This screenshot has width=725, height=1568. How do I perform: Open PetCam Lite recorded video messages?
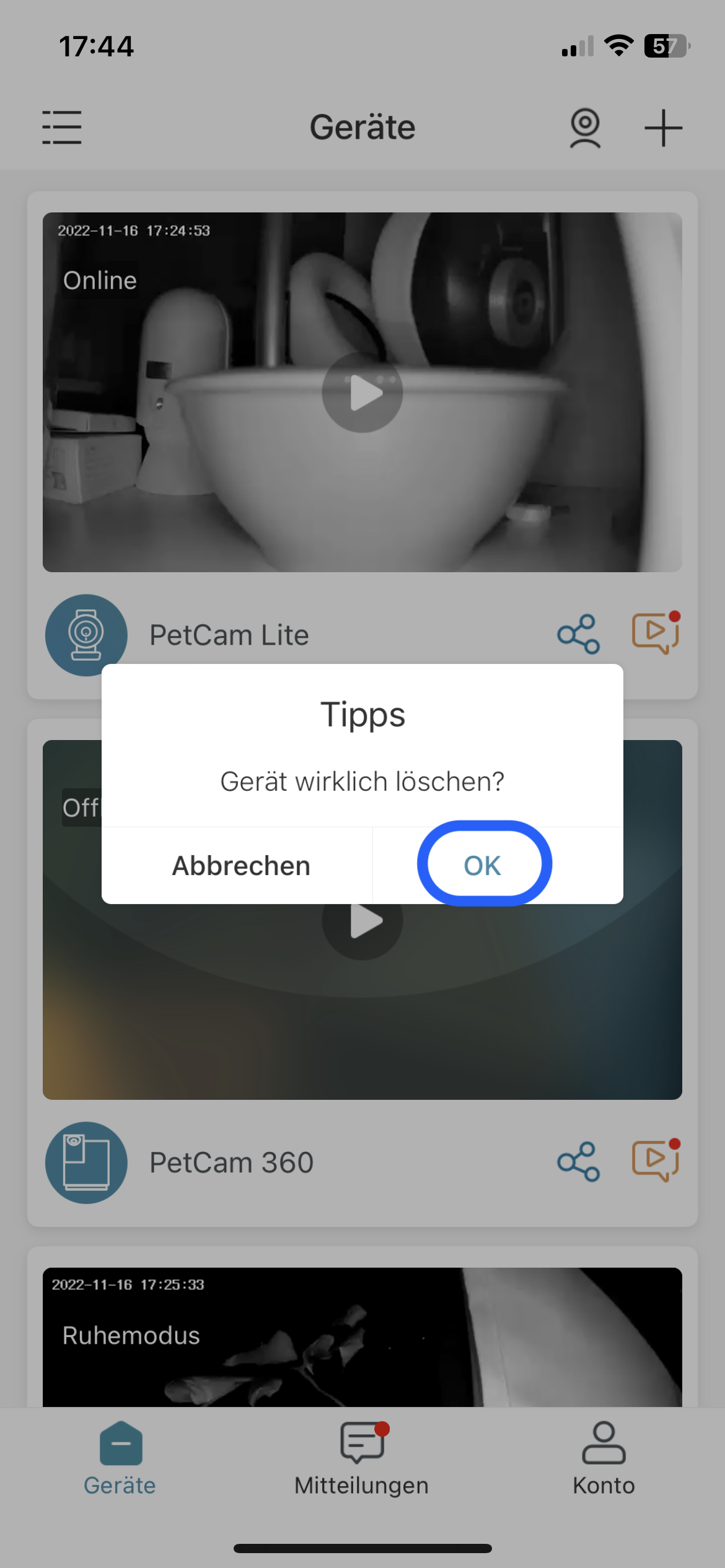(656, 633)
